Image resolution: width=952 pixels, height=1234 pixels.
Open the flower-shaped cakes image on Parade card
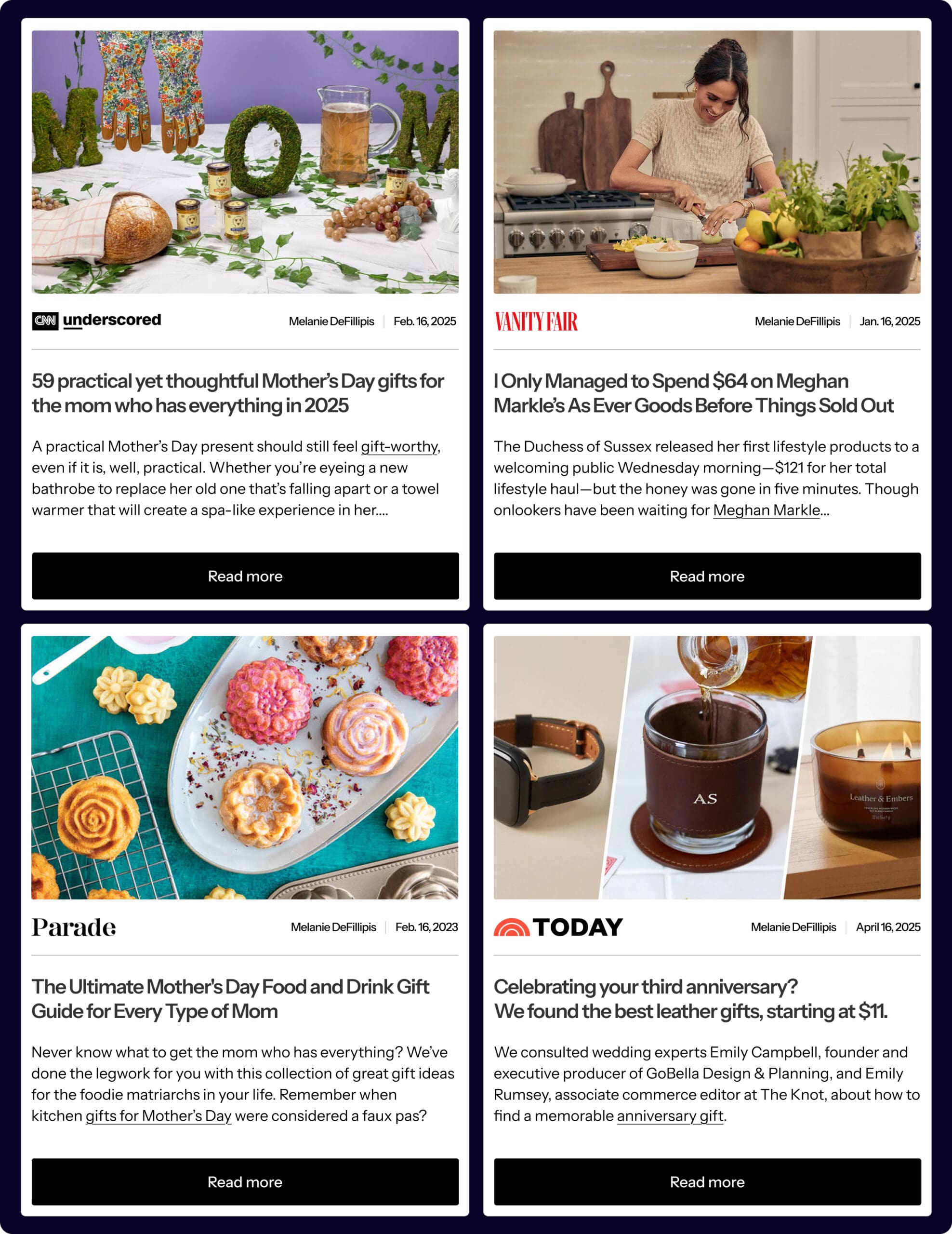[x=245, y=767]
